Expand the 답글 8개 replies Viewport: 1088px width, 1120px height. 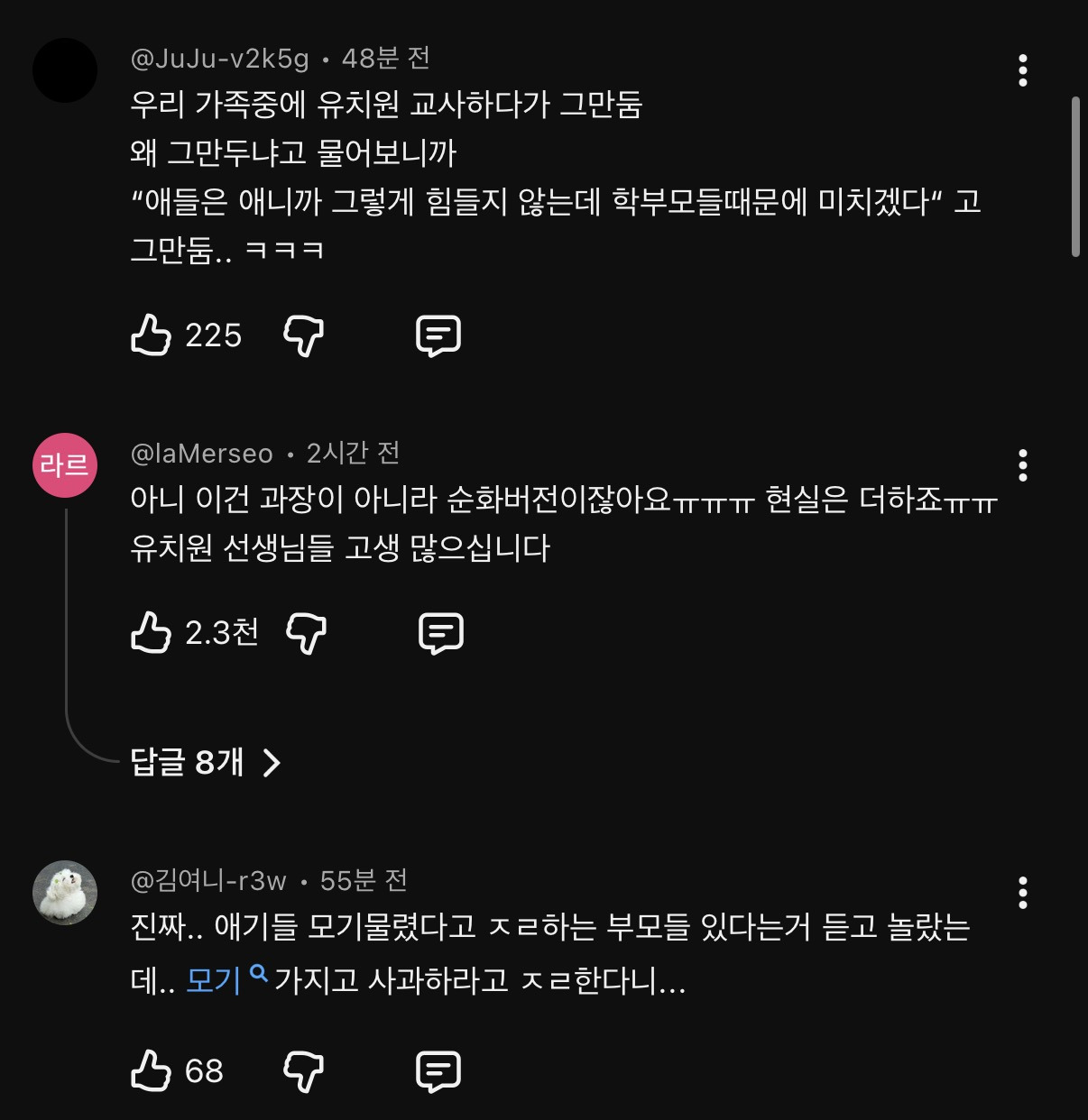point(206,763)
